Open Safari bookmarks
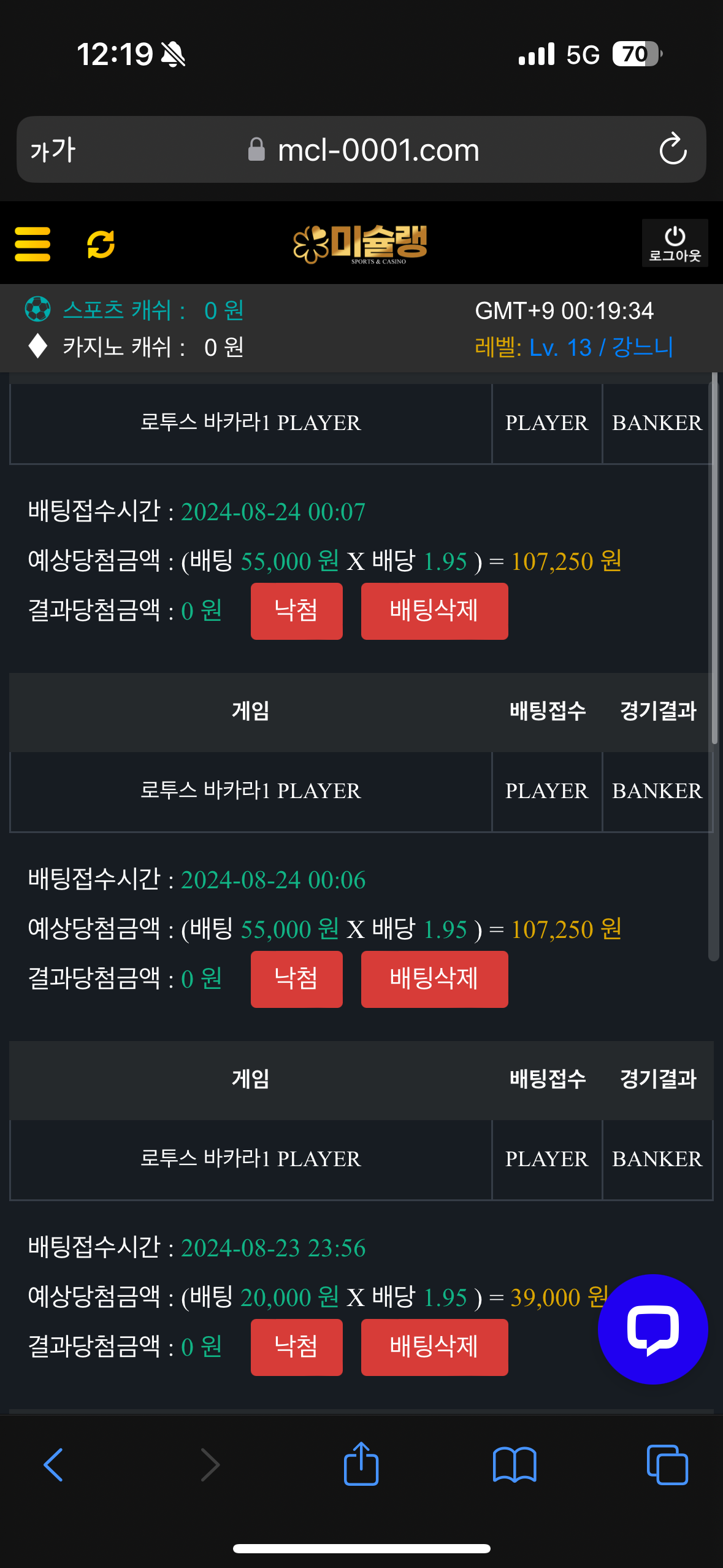 click(515, 1465)
